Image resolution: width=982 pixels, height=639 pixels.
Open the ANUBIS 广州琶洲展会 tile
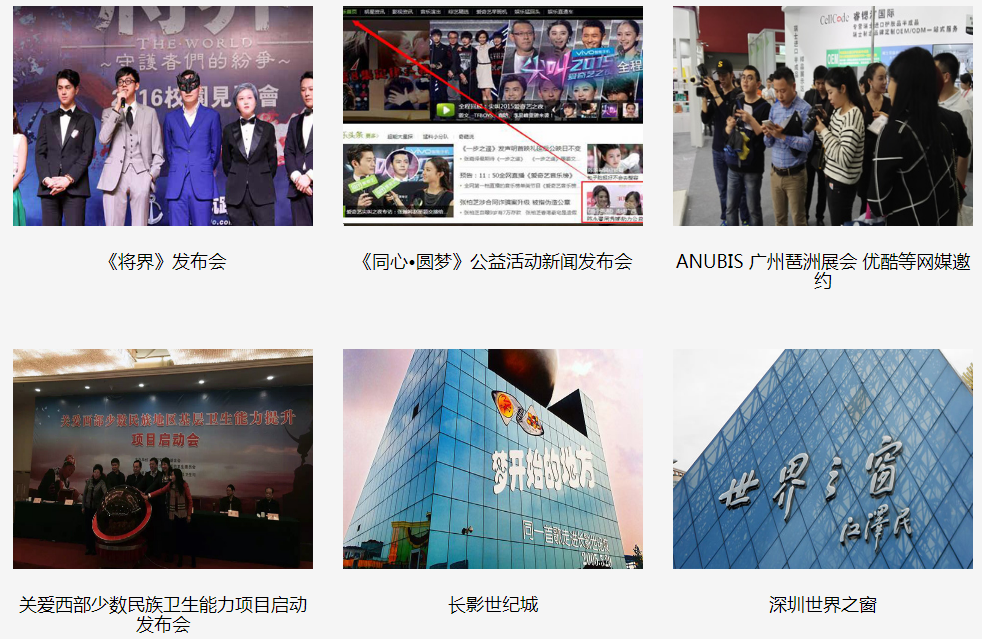coord(822,116)
